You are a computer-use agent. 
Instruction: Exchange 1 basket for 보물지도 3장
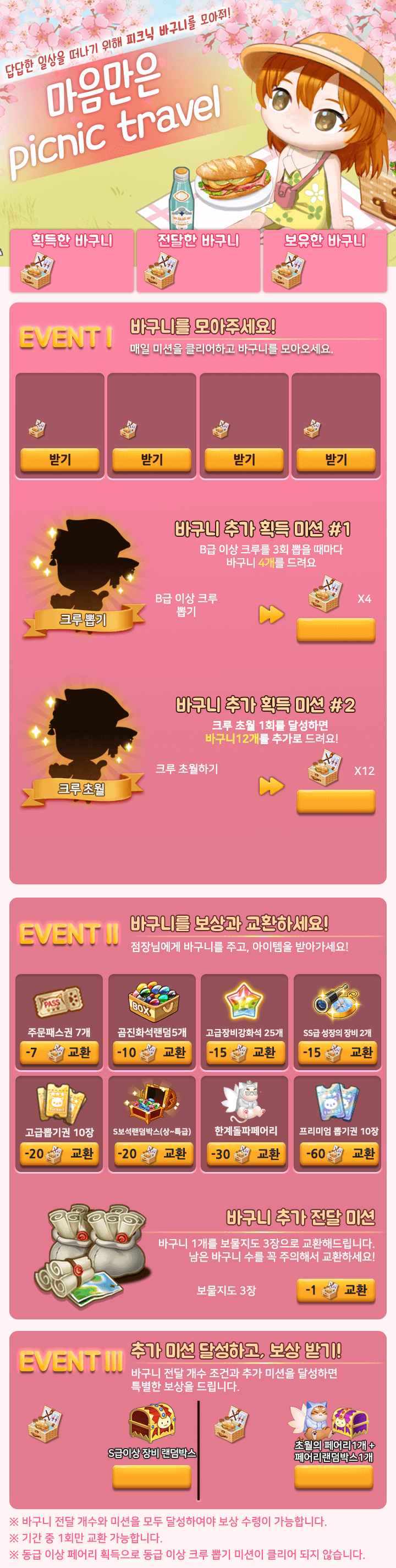(x=336, y=1290)
